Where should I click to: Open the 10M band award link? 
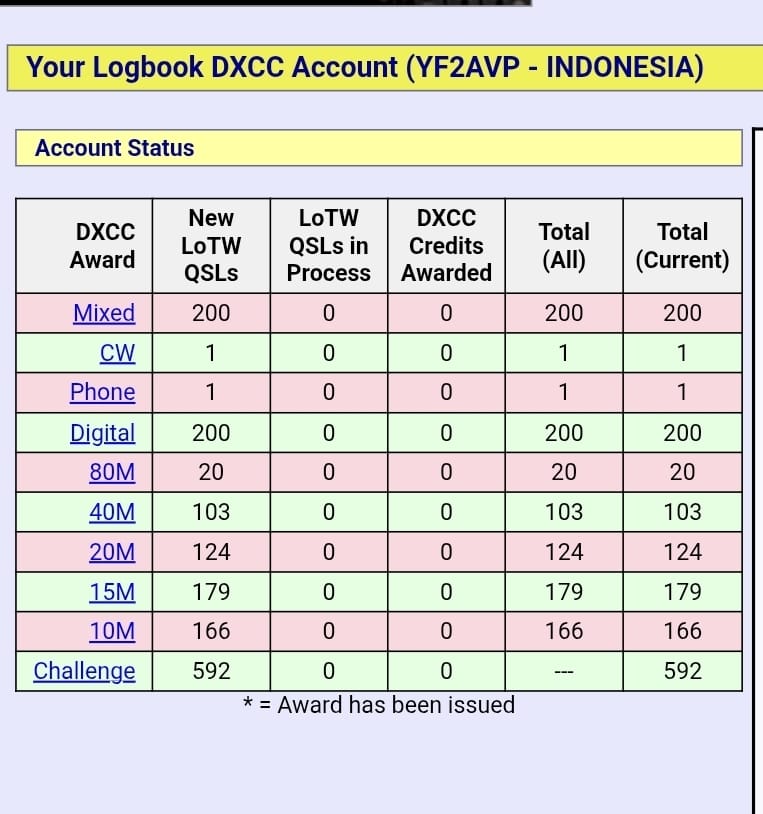[x=111, y=631]
